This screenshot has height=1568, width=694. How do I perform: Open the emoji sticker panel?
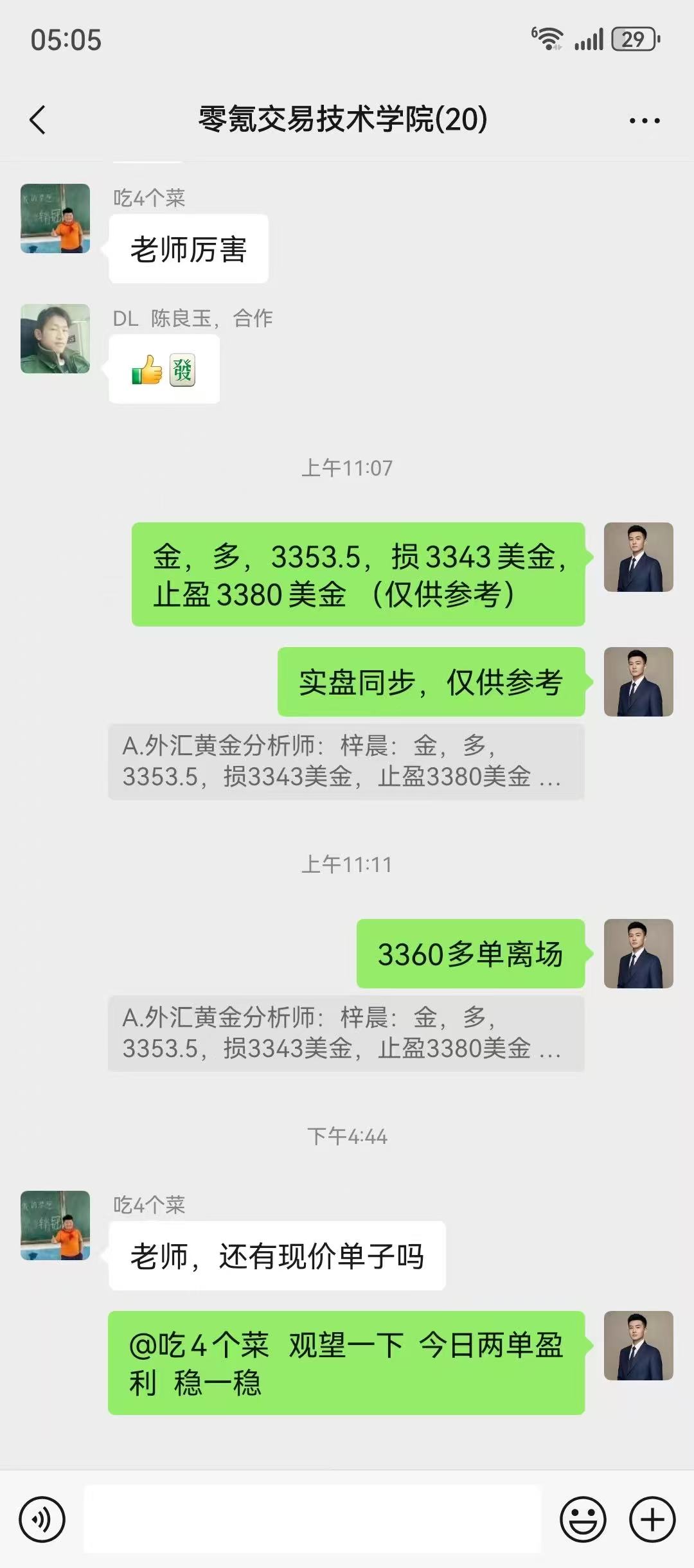pos(583,1519)
